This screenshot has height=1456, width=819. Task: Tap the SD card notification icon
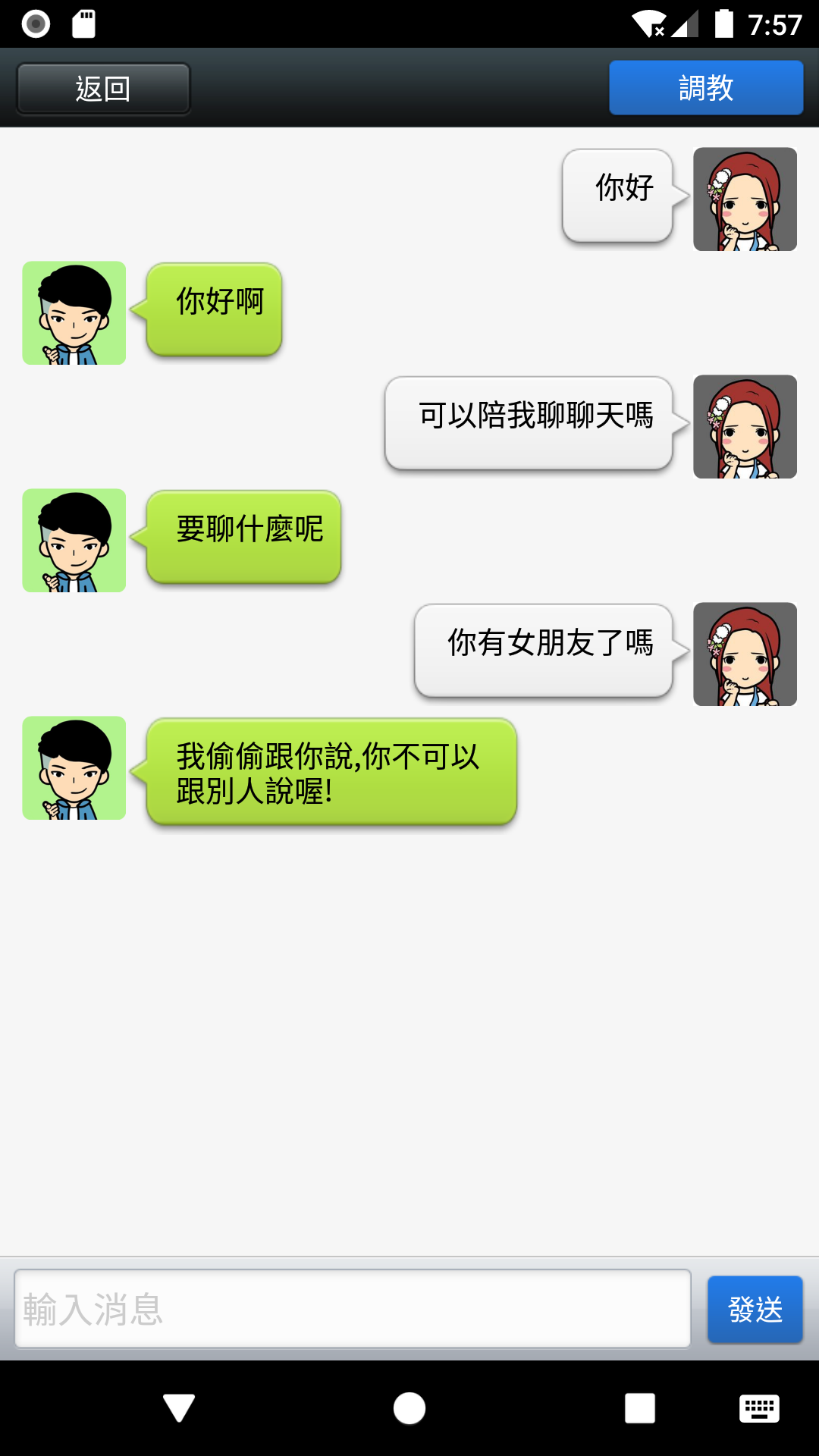[x=85, y=23]
